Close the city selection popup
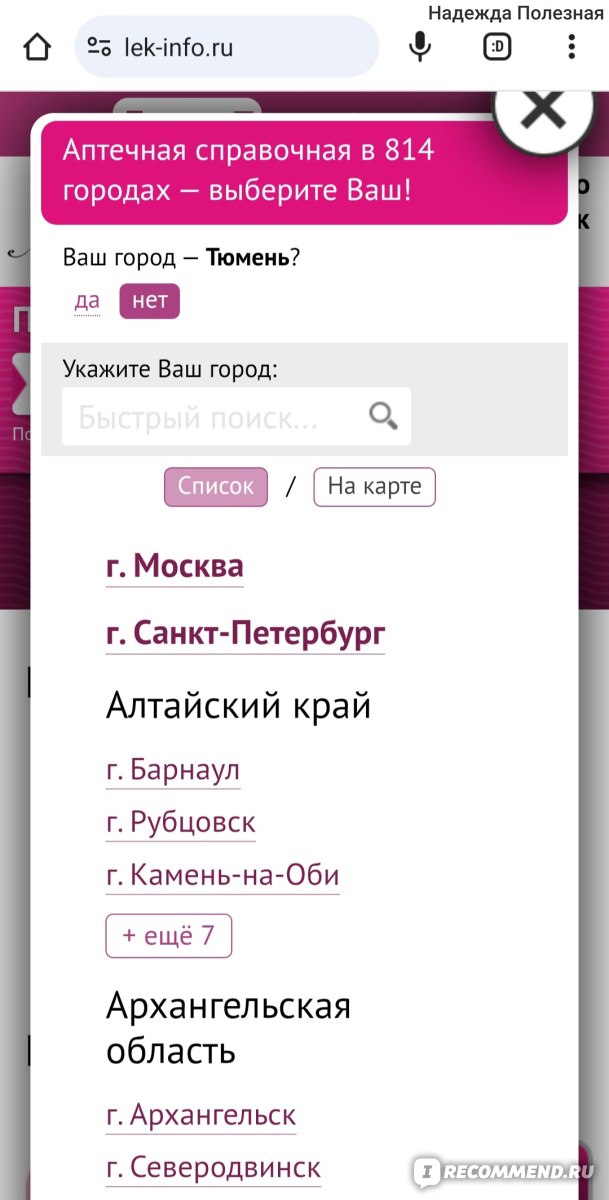 (546, 110)
